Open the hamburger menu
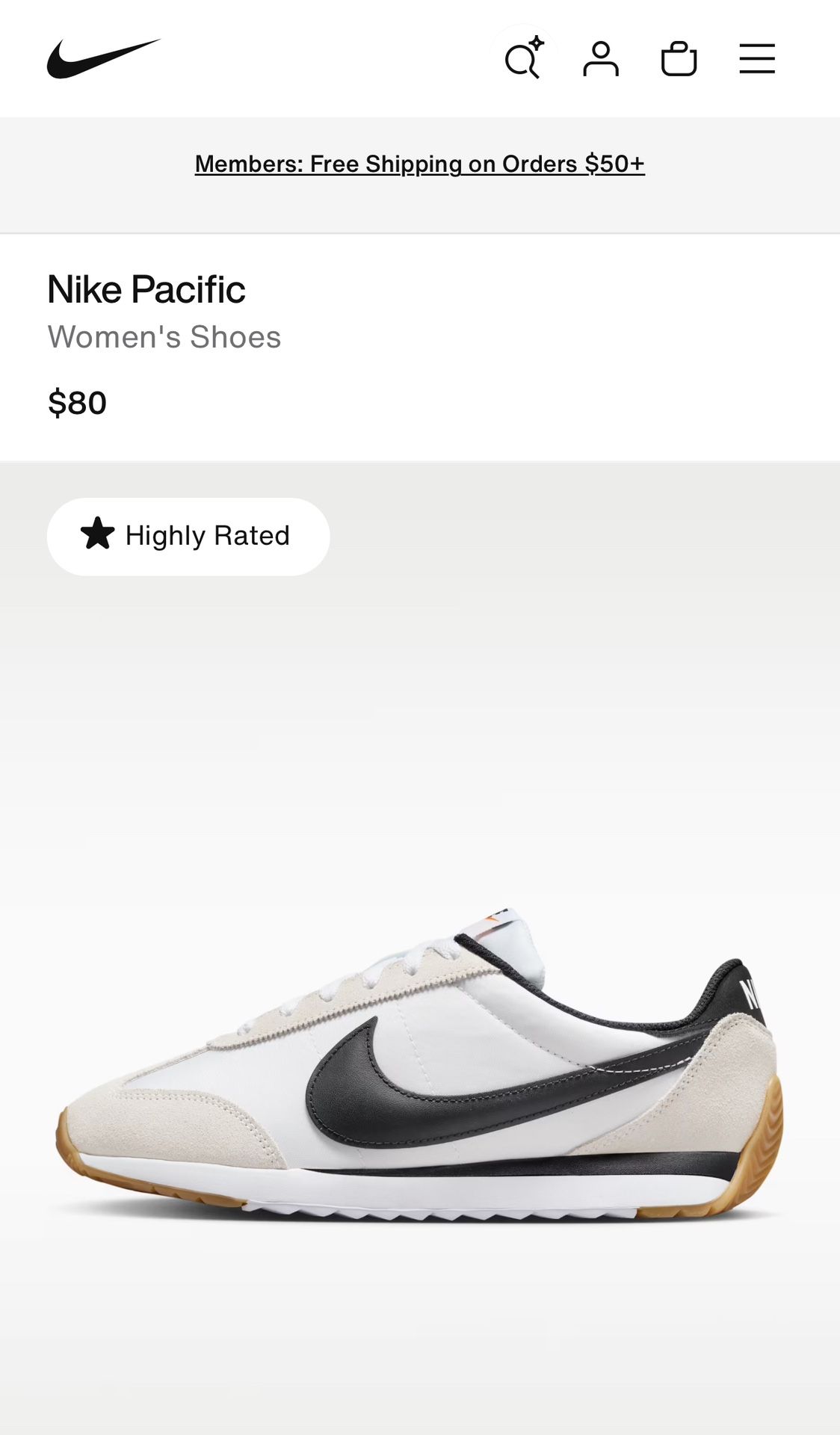Image resolution: width=840 pixels, height=1435 pixels. click(757, 59)
